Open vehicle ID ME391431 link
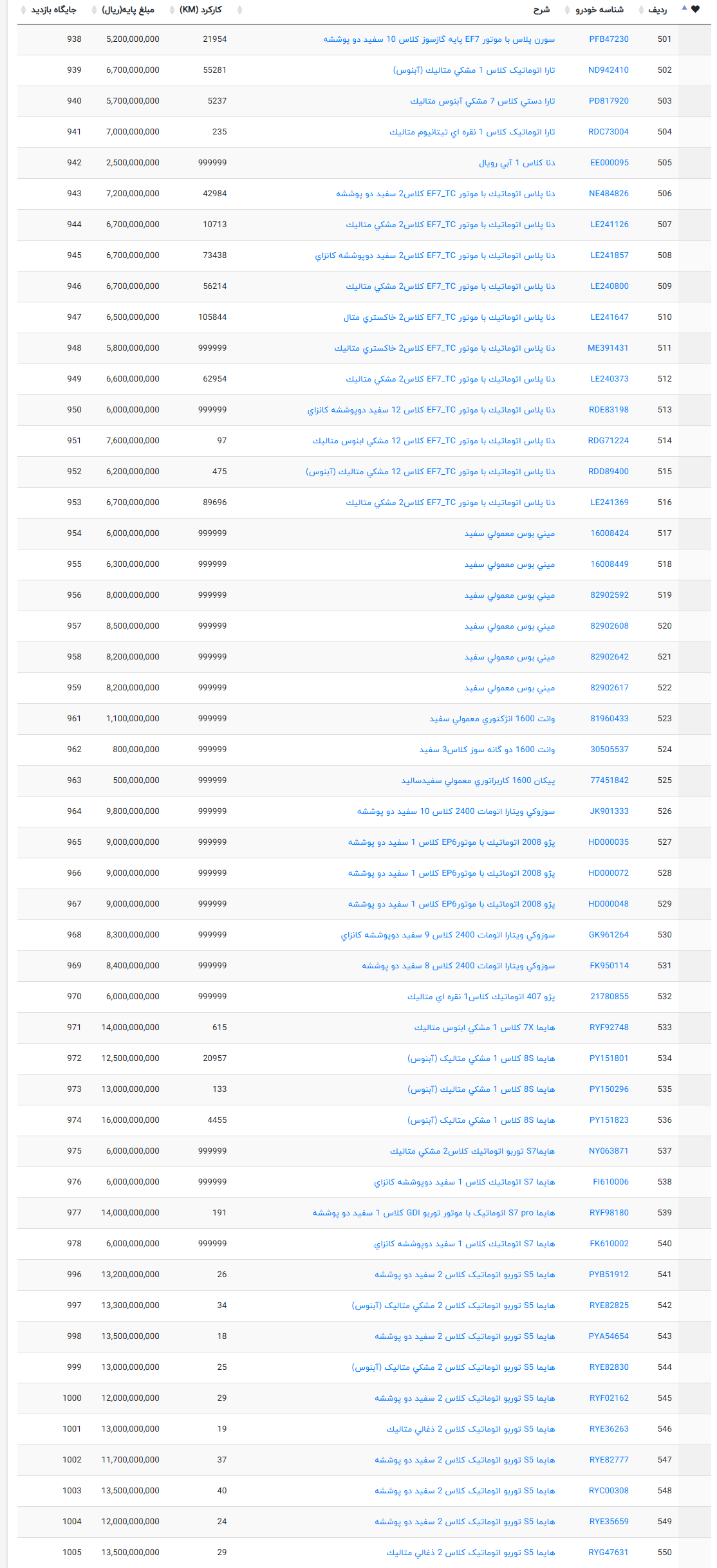Screen dimensions: 717x1568 click(x=608, y=348)
